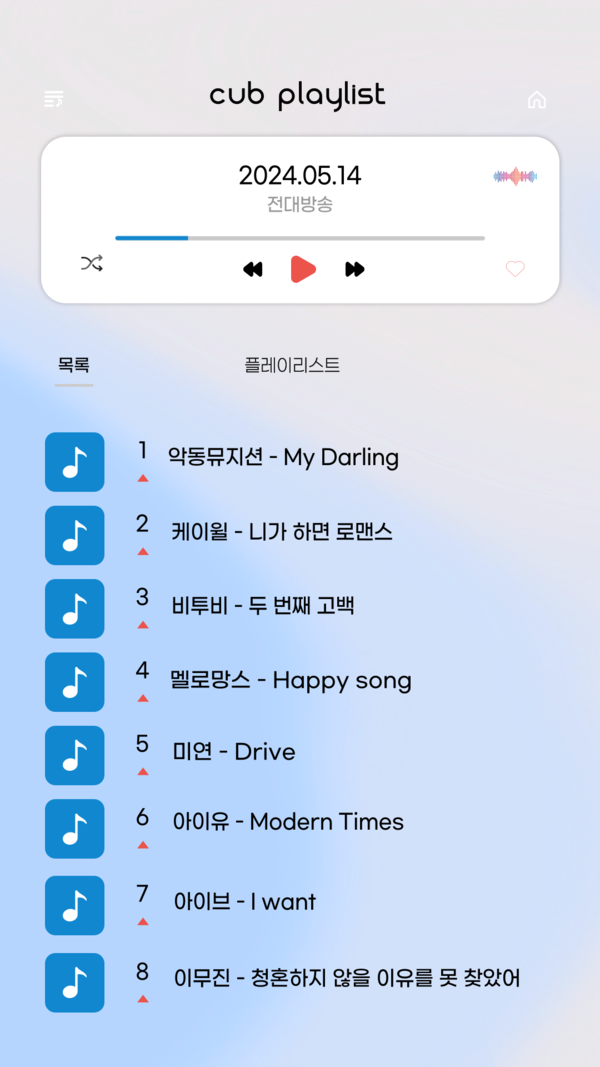Select 아이브 - I want
This screenshot has height=1067, width=600.
[245, 902]
